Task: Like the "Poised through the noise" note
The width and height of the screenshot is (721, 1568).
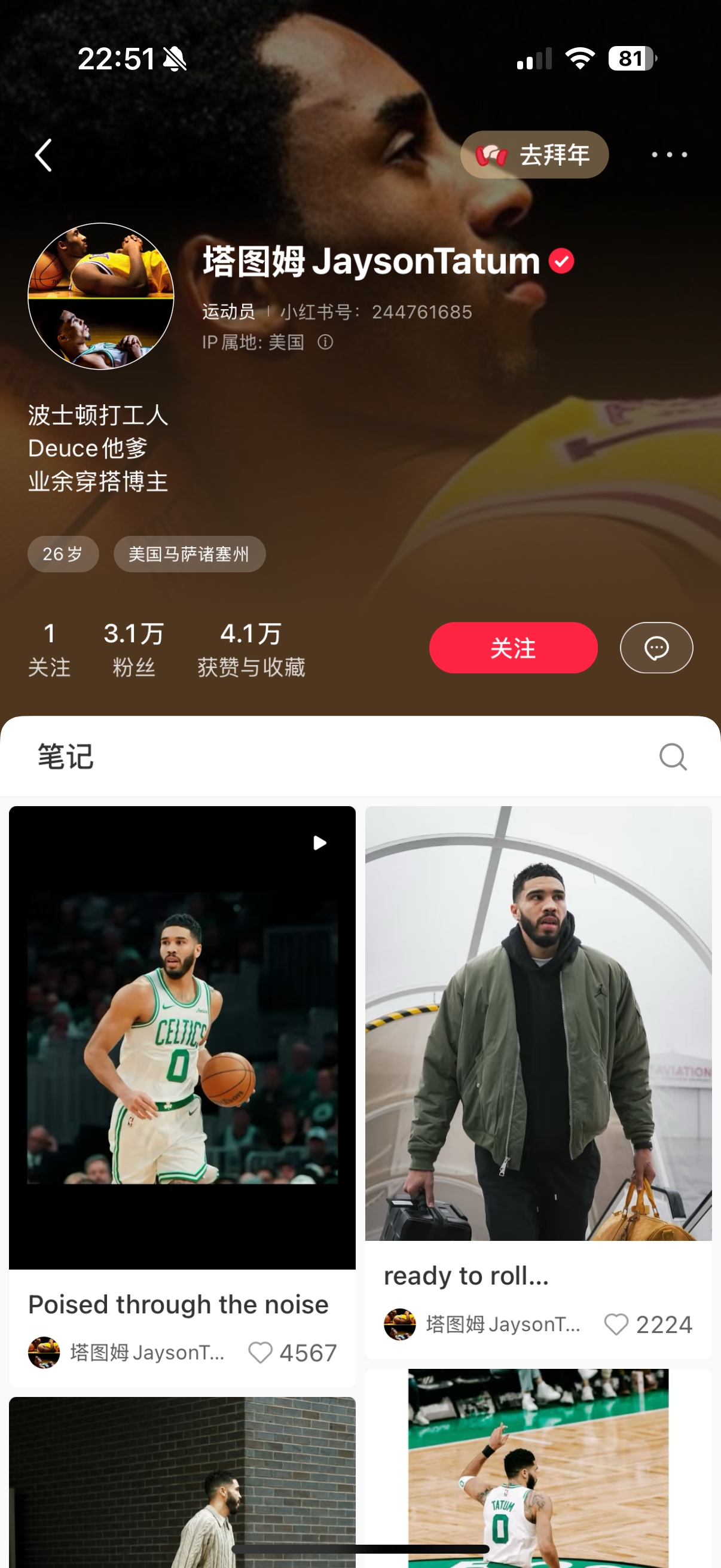Action: point(261,1353)
